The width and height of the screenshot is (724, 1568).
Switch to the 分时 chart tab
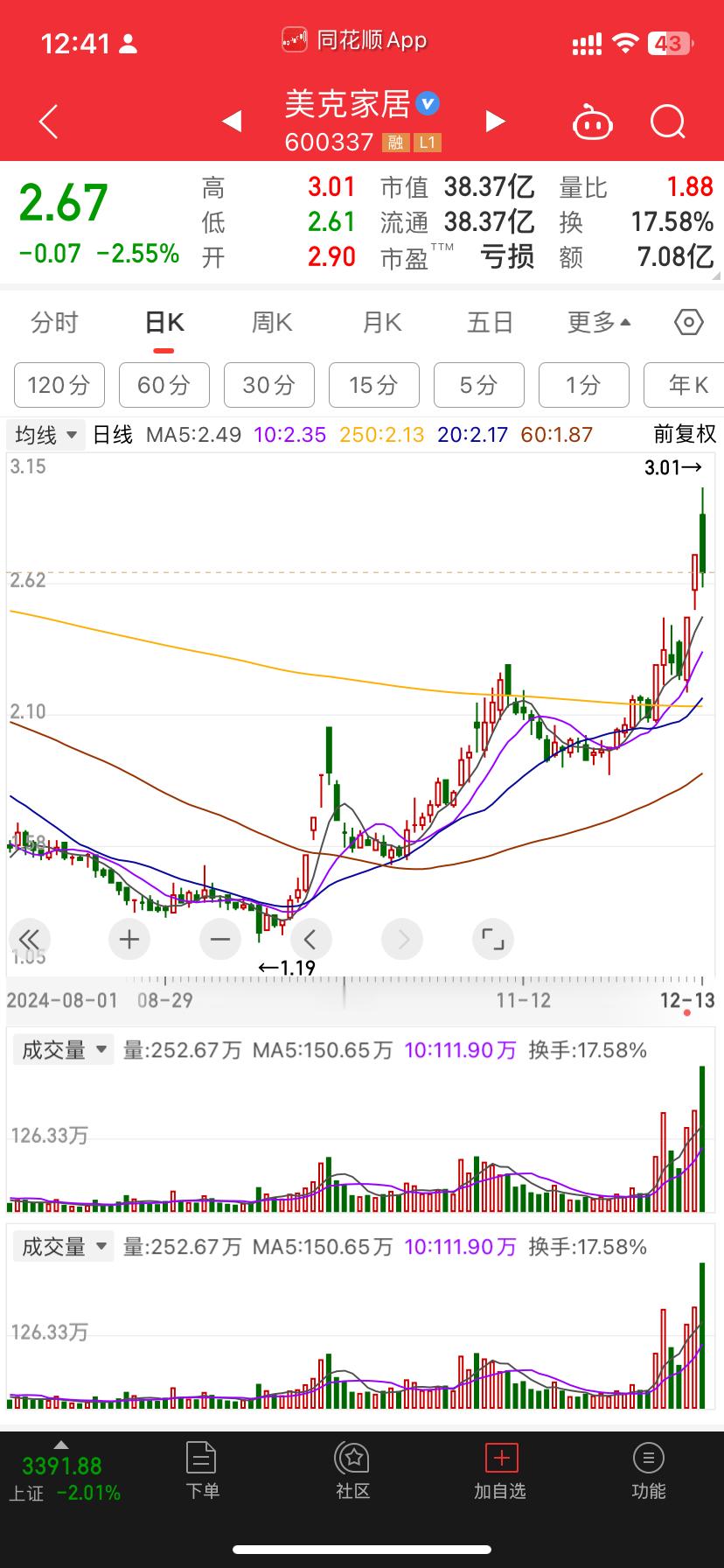pyautogui.click(x=54, y=323)
